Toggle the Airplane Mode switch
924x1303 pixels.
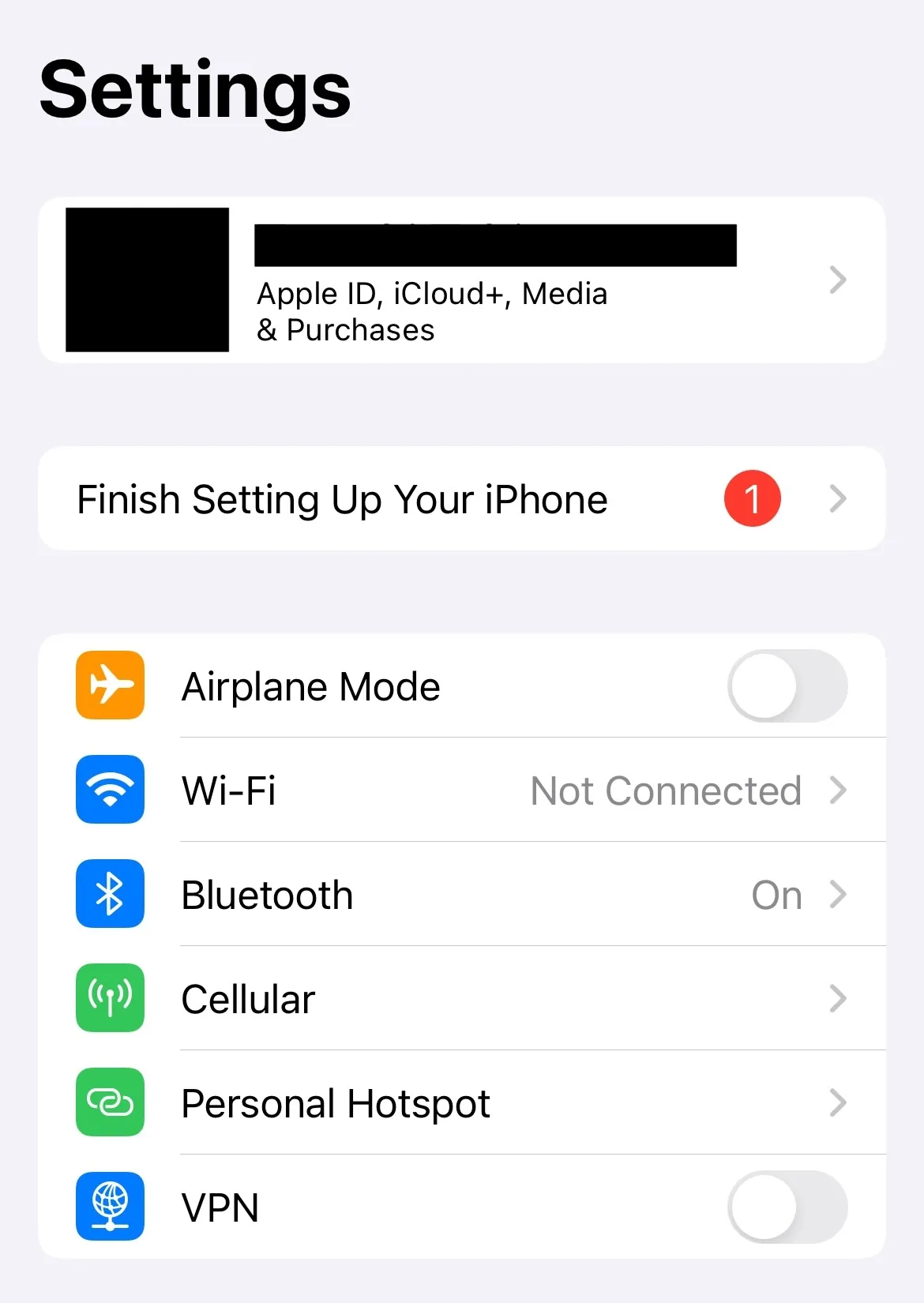tap(787, 686)
